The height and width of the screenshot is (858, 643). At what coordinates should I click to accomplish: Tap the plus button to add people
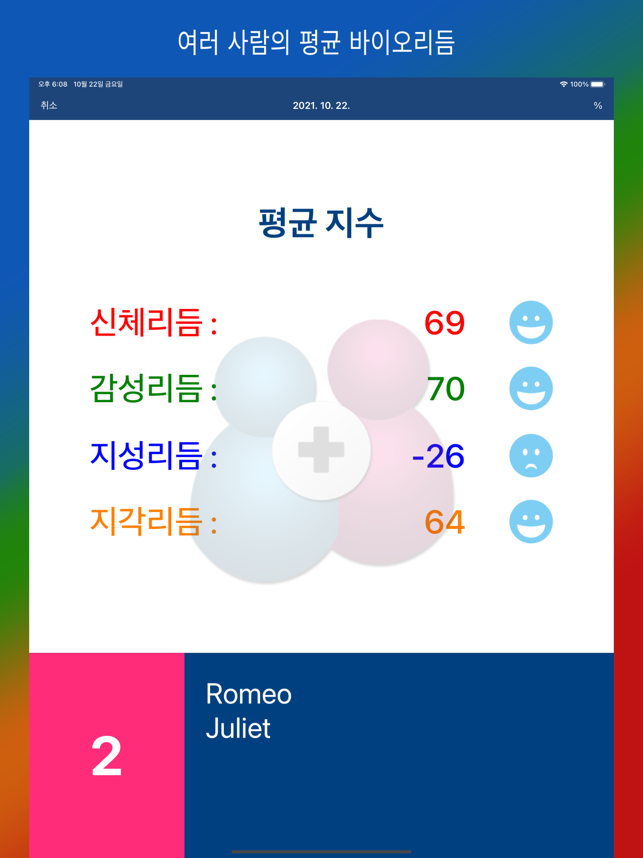[321, 451]
